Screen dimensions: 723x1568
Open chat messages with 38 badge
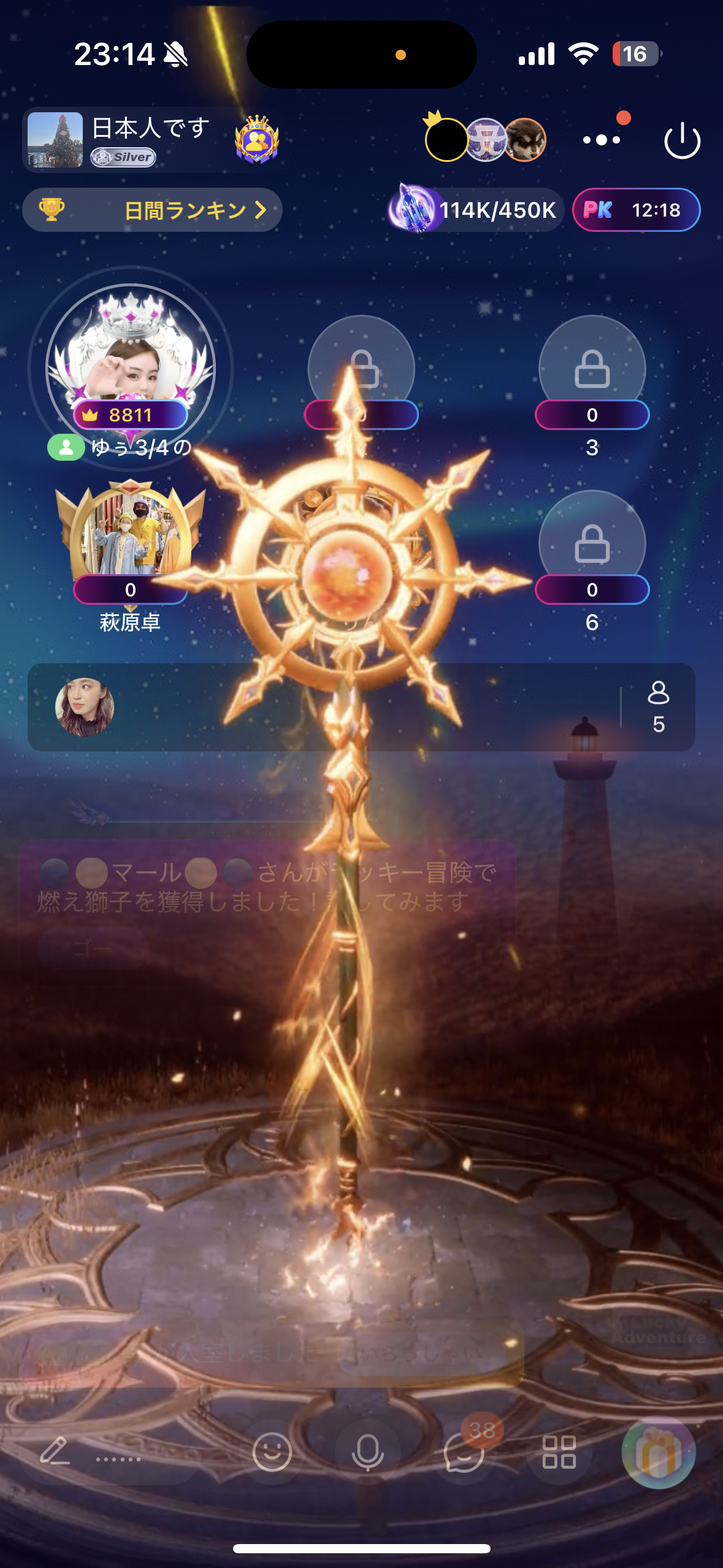point(464,1452)
